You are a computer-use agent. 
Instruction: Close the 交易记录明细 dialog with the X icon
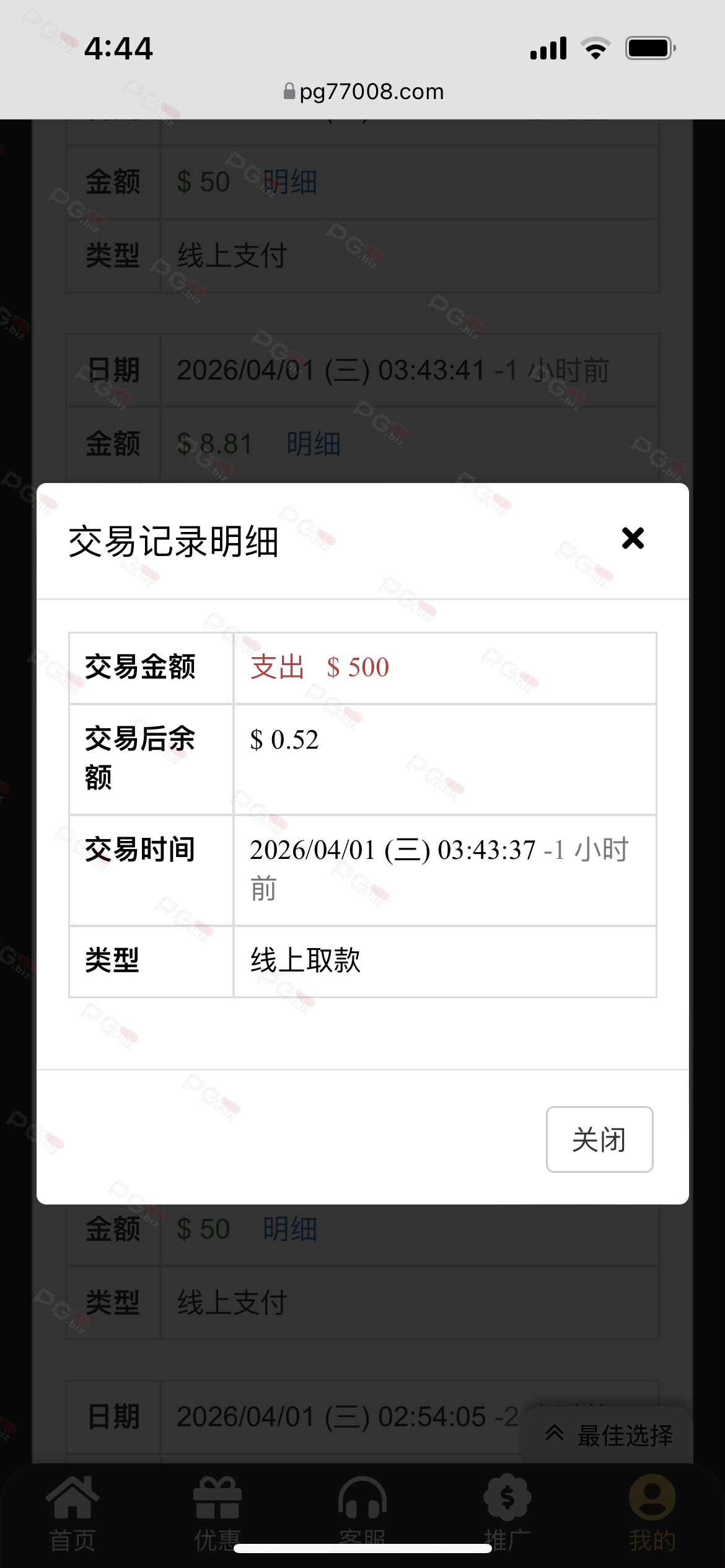pyautogui.click(x=633, y=538)
